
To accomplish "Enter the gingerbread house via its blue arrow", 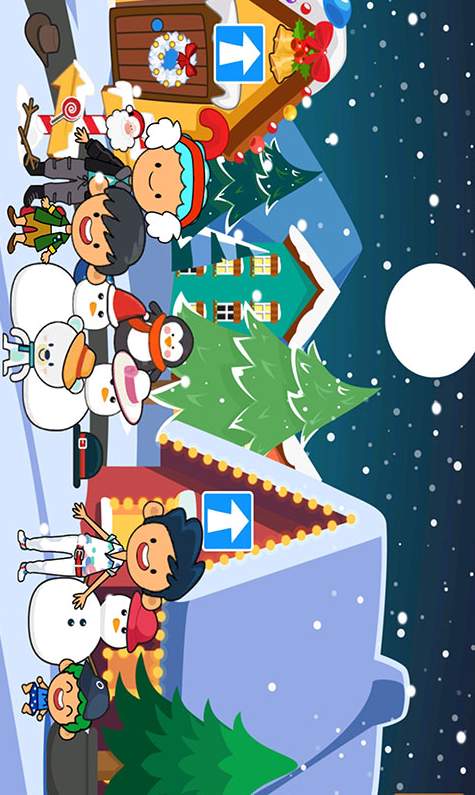I will pos(240,54).
